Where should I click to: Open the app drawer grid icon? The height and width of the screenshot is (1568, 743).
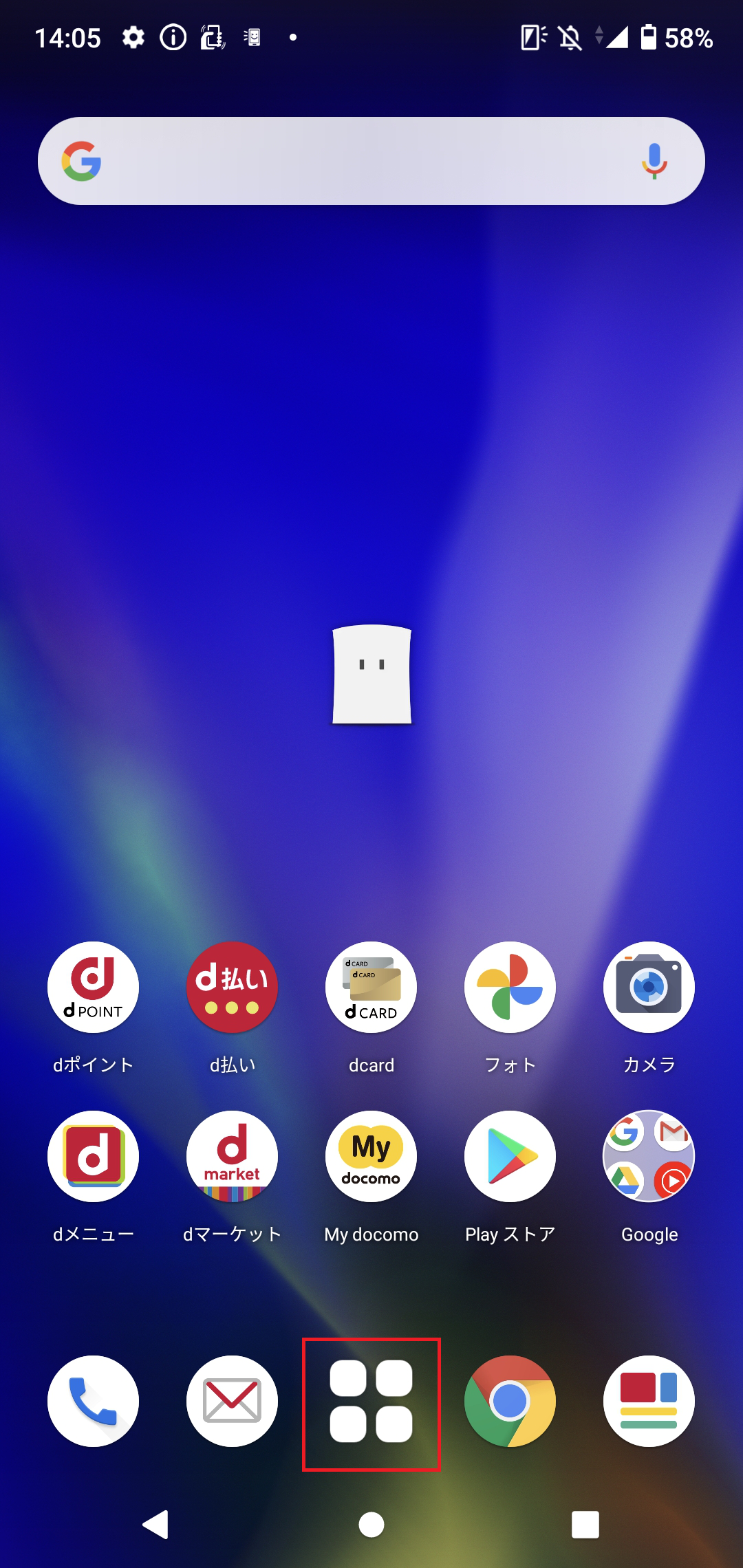[371, 1402]
